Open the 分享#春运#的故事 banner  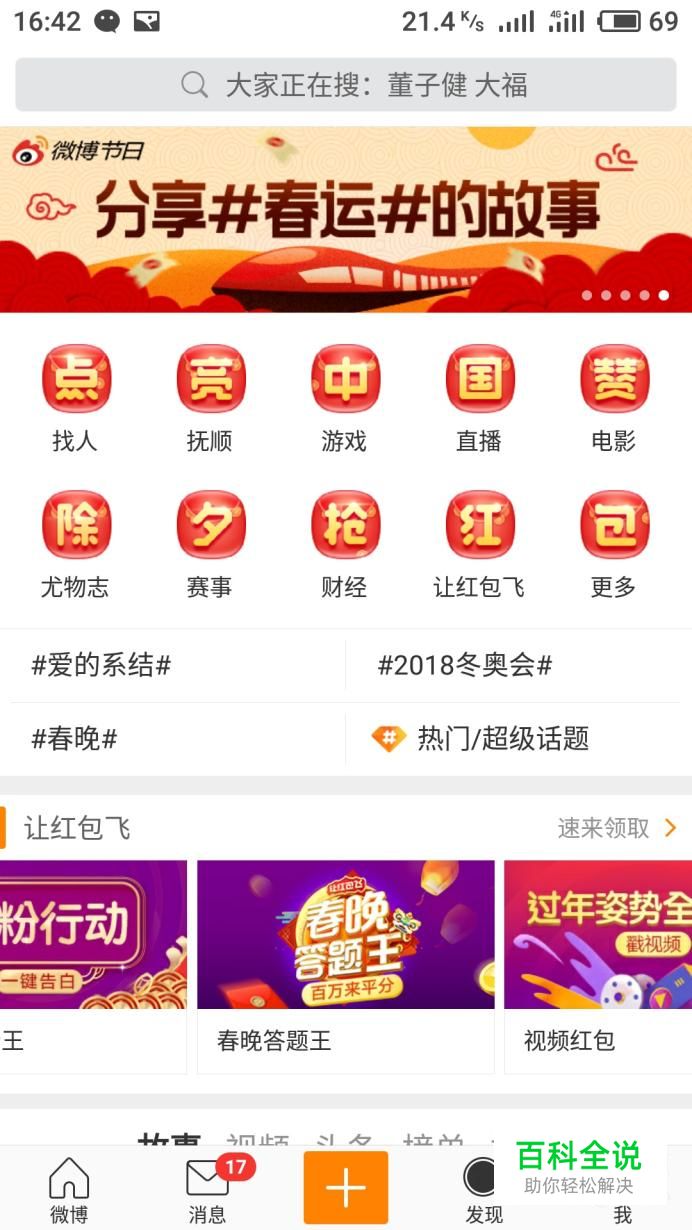[346, 219]
